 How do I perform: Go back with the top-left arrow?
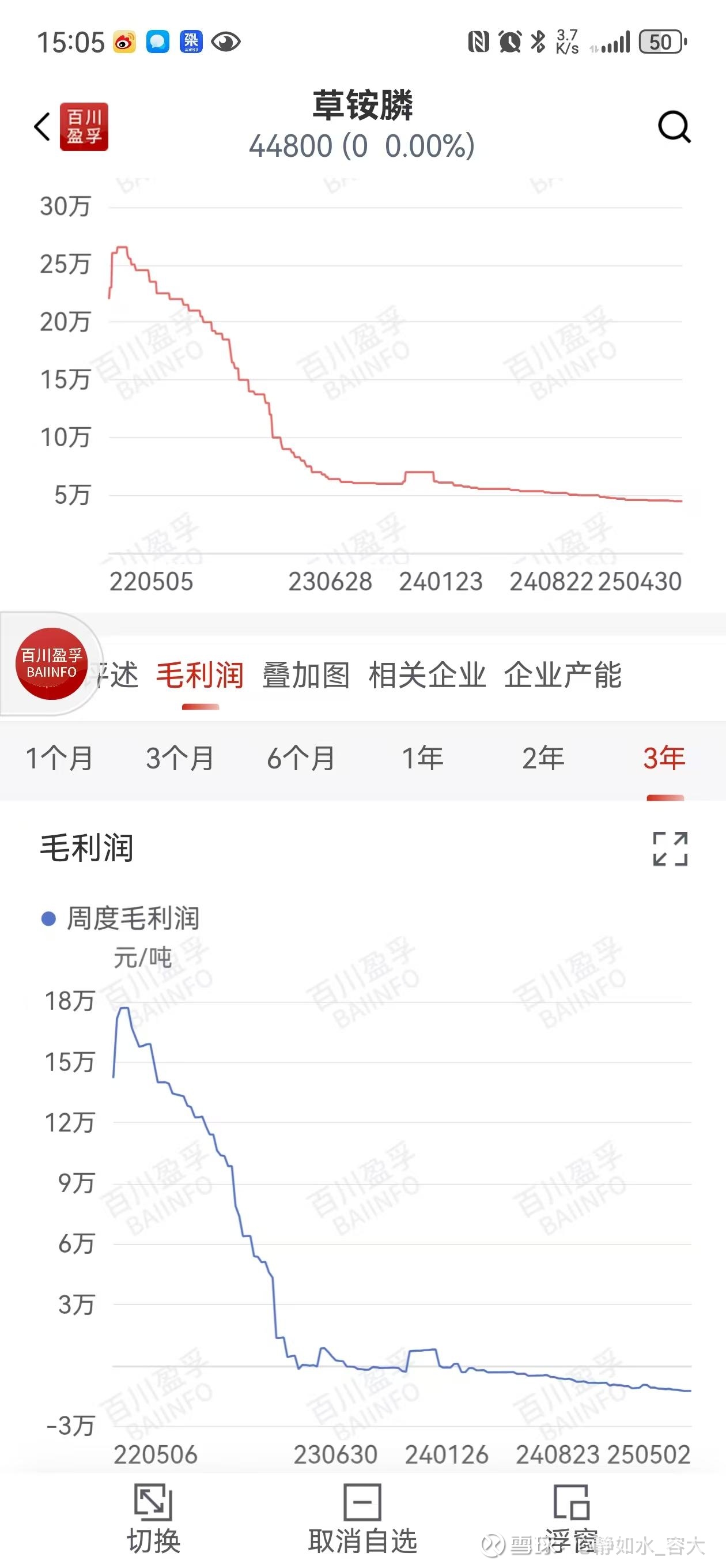click(x=41, y=127)
